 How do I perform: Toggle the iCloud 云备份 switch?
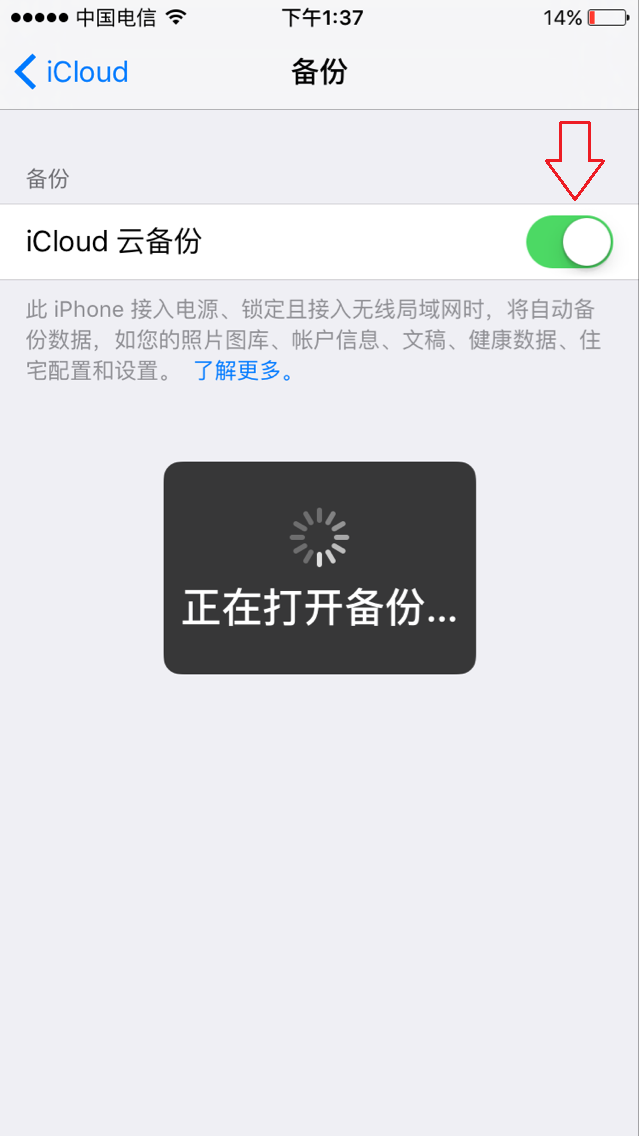[569, 242]
